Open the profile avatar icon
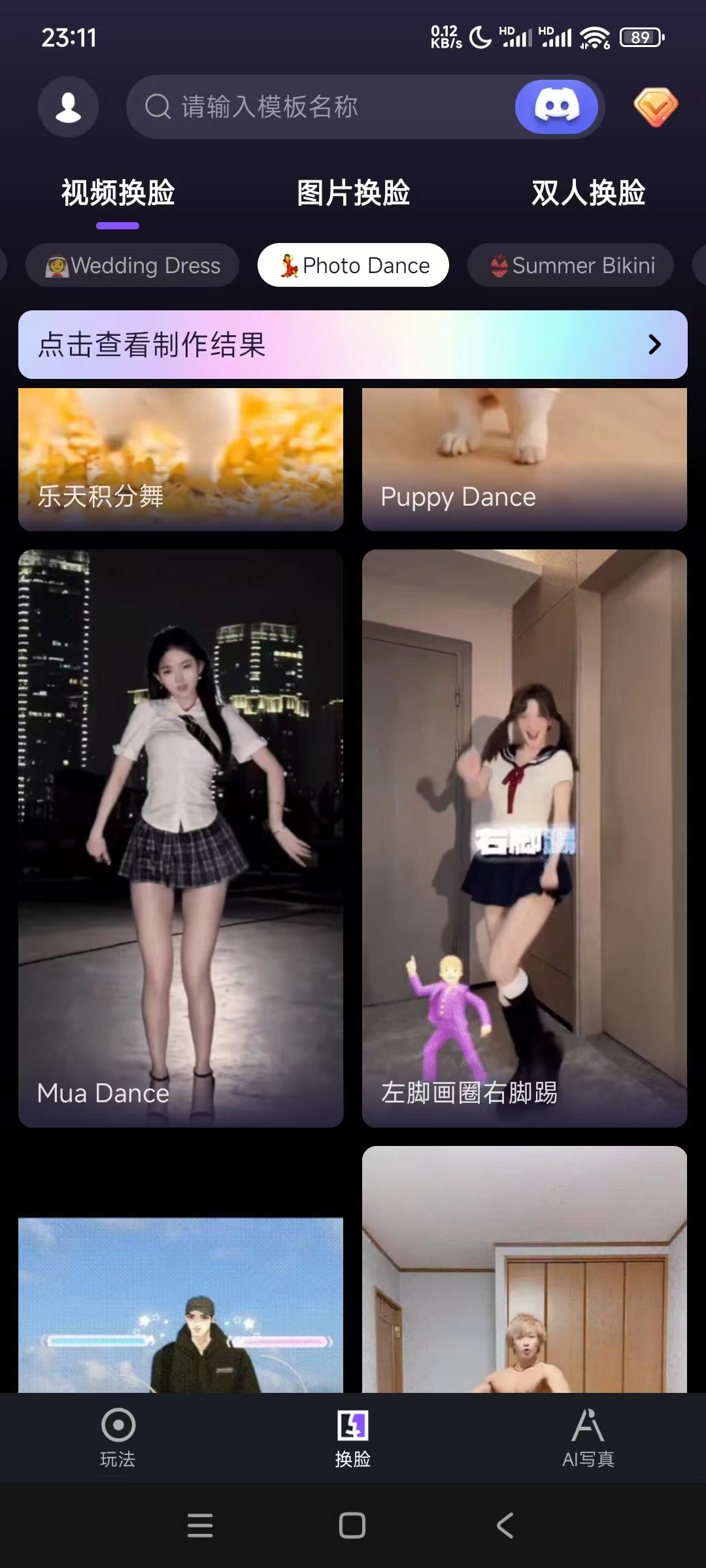This screenshot has width=706, height=1568. pyautogui.click(x=68, y=106)
